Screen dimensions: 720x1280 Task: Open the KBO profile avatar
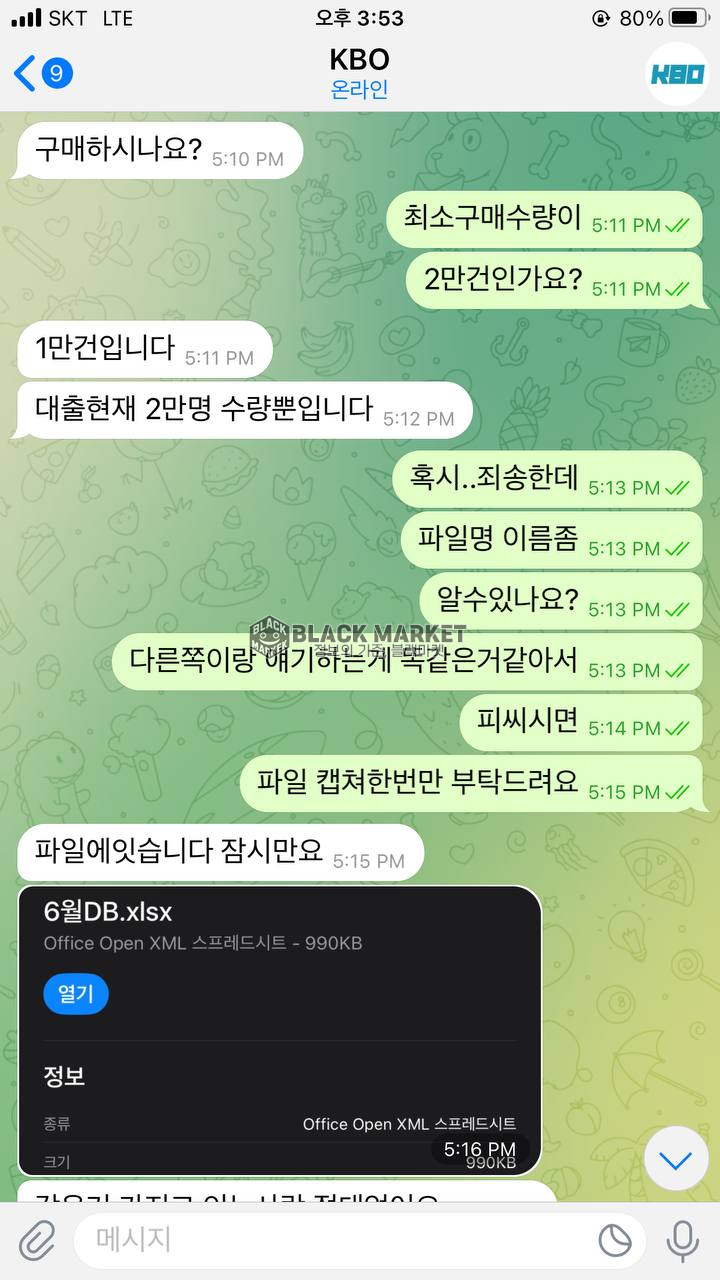pyautogui.click(x=677, y=74)
